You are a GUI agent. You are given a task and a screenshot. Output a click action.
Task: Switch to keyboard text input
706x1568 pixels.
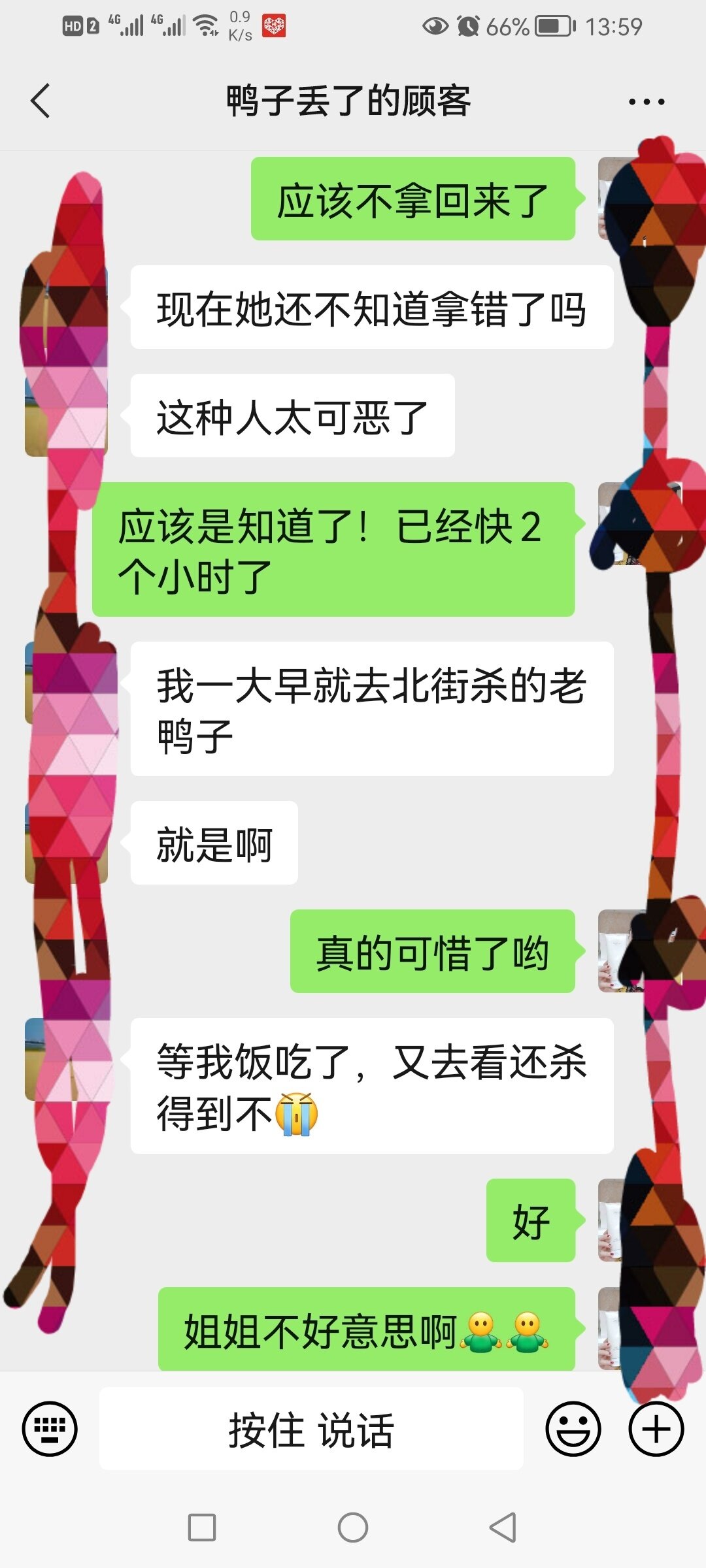(x=50, y=1429)
